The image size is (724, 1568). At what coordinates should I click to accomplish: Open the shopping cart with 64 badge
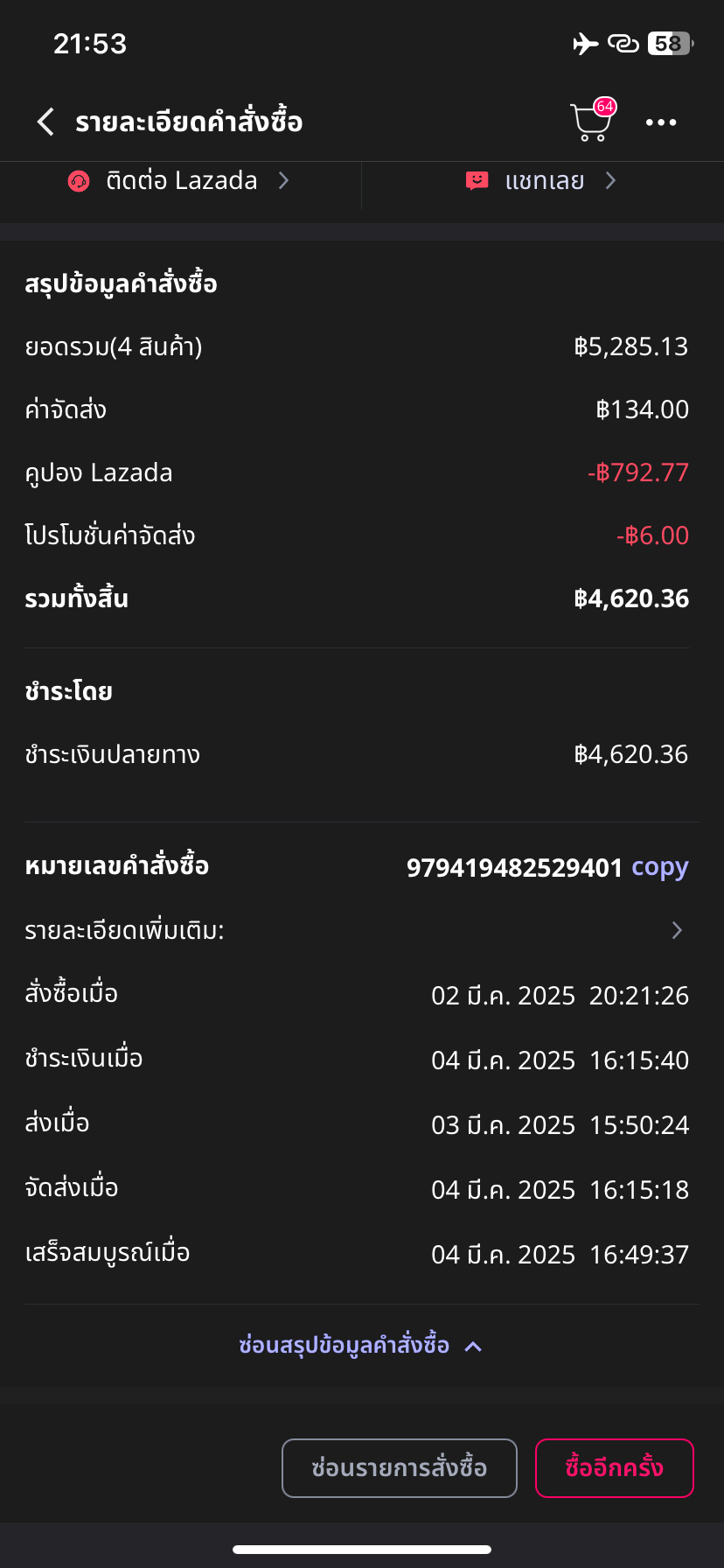pyautogui.click(x=592, y=121)
